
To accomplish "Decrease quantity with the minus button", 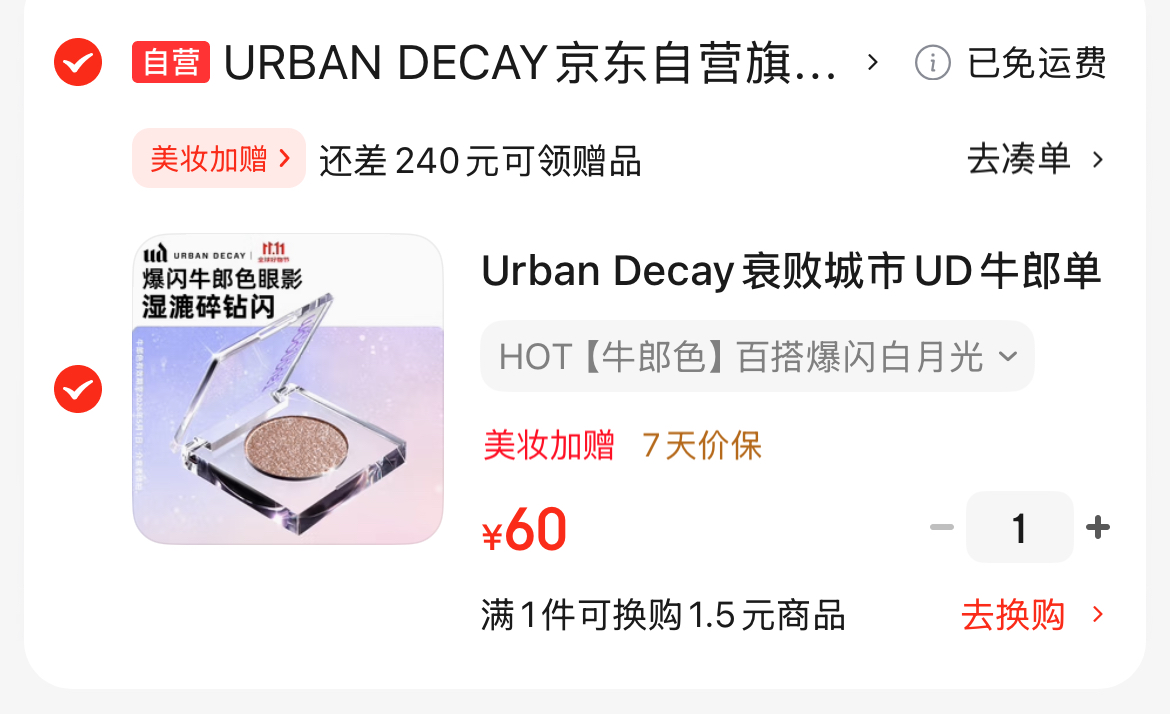I will 941,527.
